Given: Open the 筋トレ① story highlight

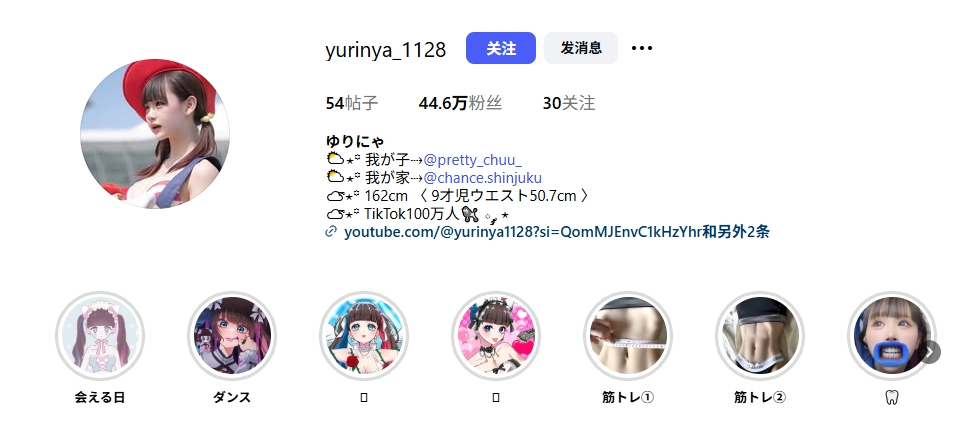Looking at the screenshot, I should [628, 336].
